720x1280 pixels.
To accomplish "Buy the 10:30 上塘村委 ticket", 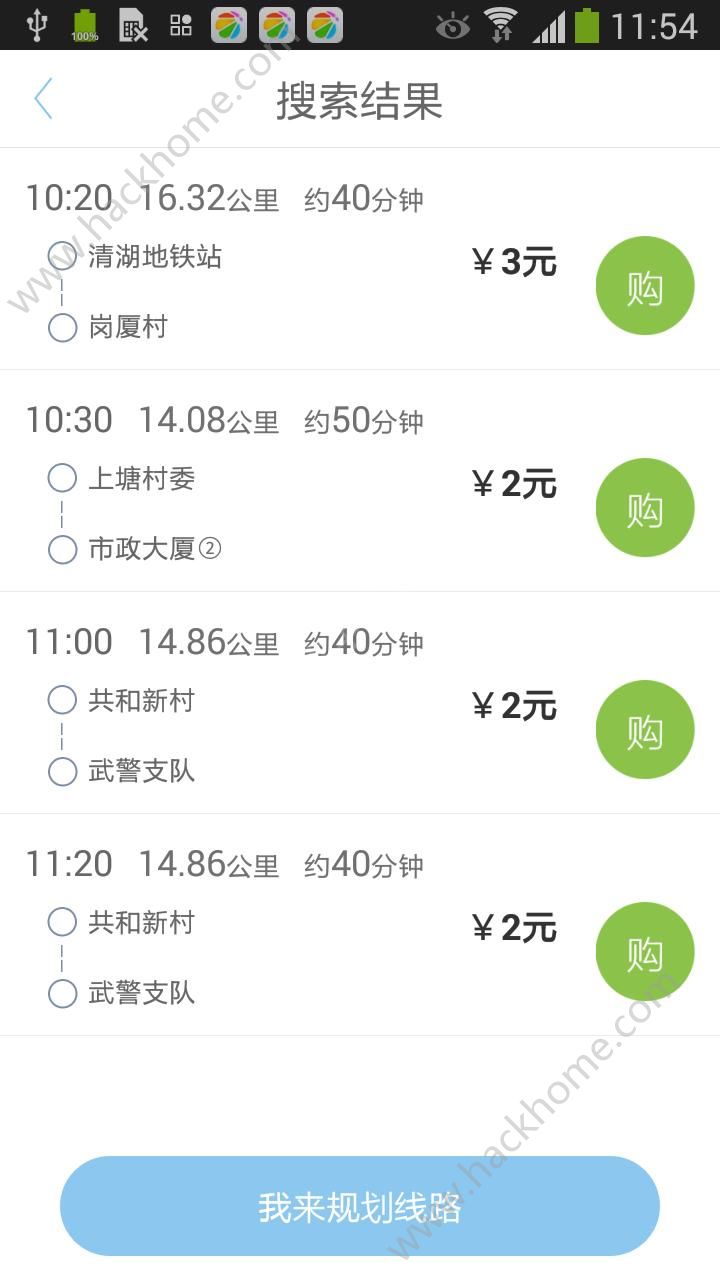I will point(644,508).
